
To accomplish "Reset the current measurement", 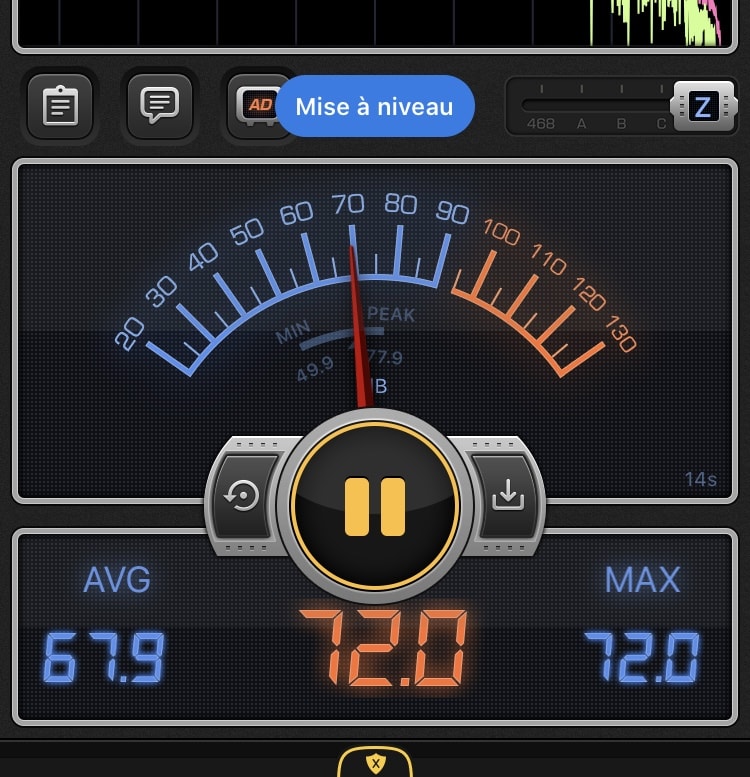I will pos(243,497).
